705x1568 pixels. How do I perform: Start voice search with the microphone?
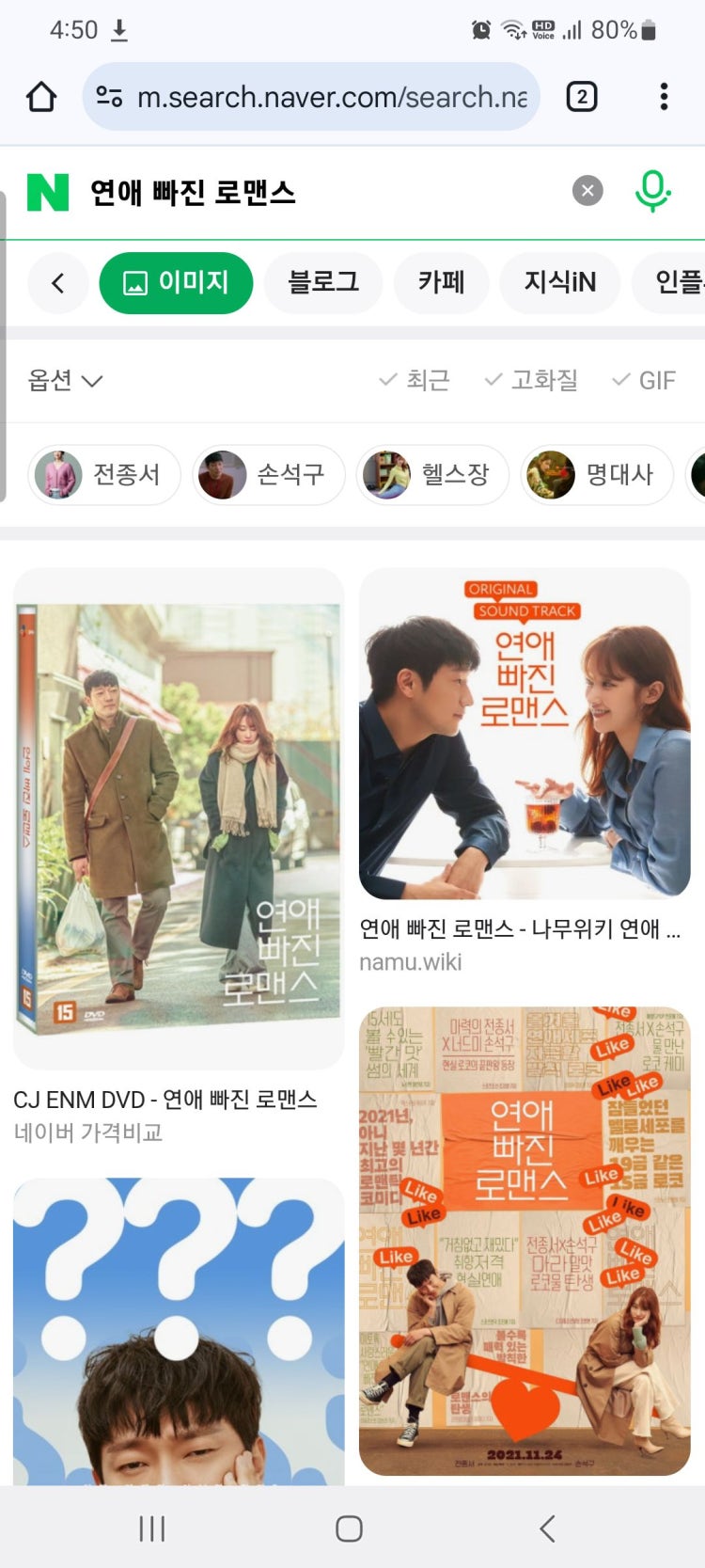click(652, 192)
